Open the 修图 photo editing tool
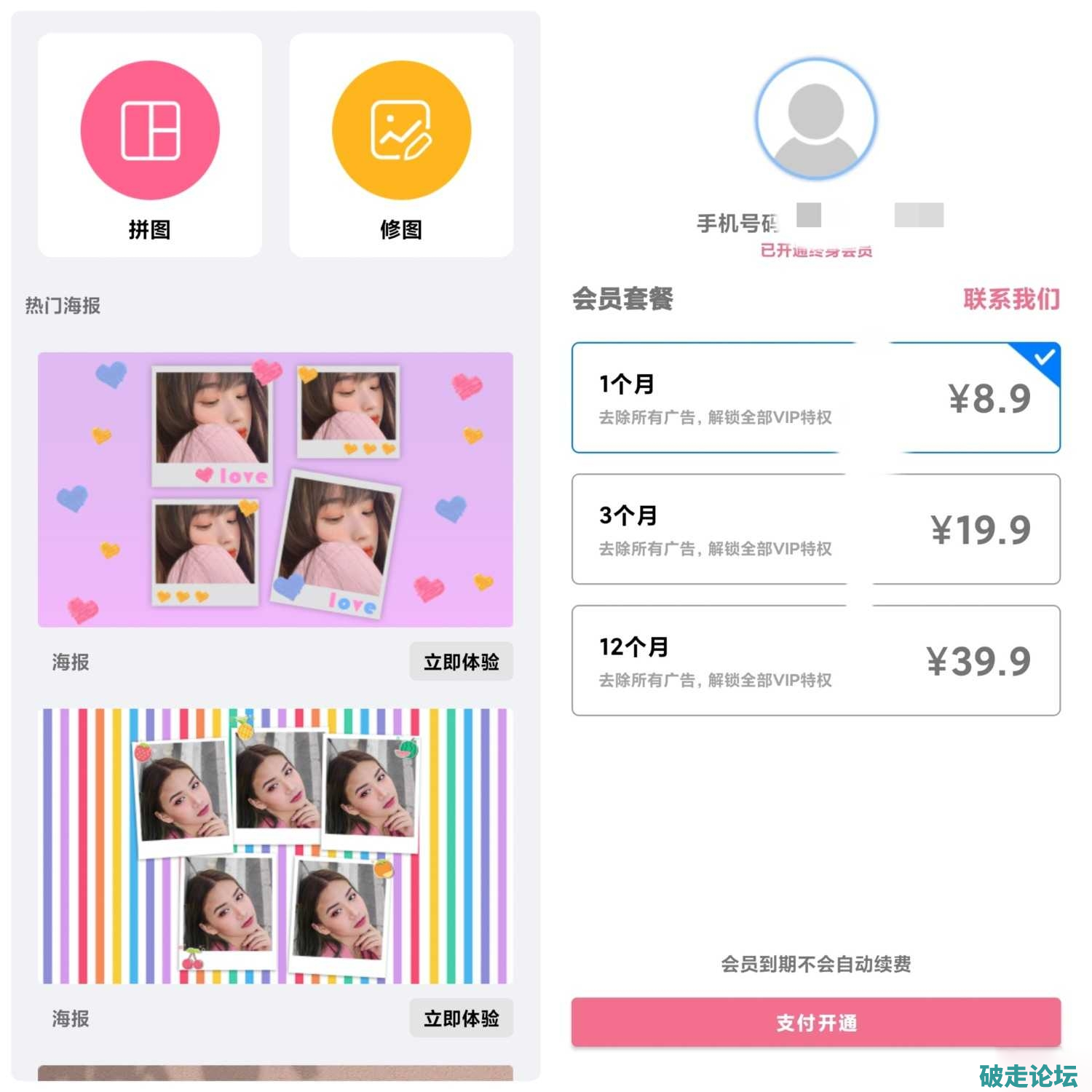 [401, 145]
